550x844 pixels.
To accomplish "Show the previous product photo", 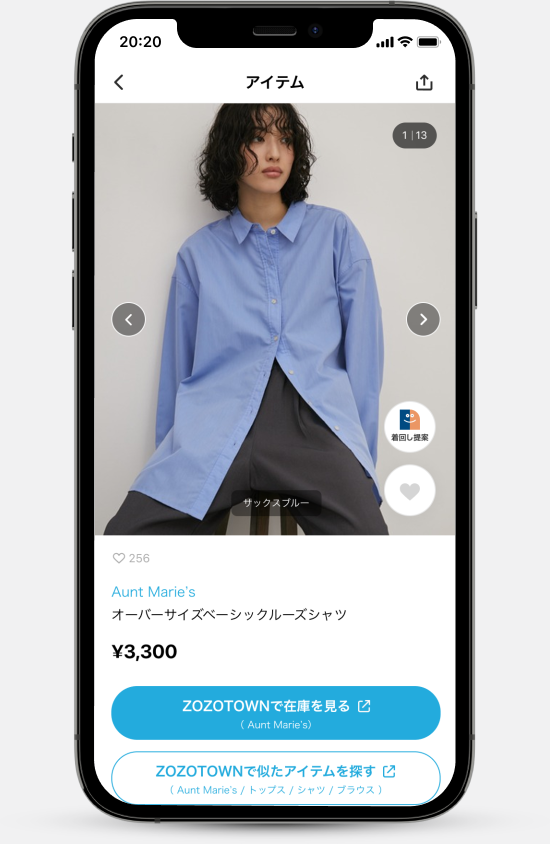I will 129,319.
